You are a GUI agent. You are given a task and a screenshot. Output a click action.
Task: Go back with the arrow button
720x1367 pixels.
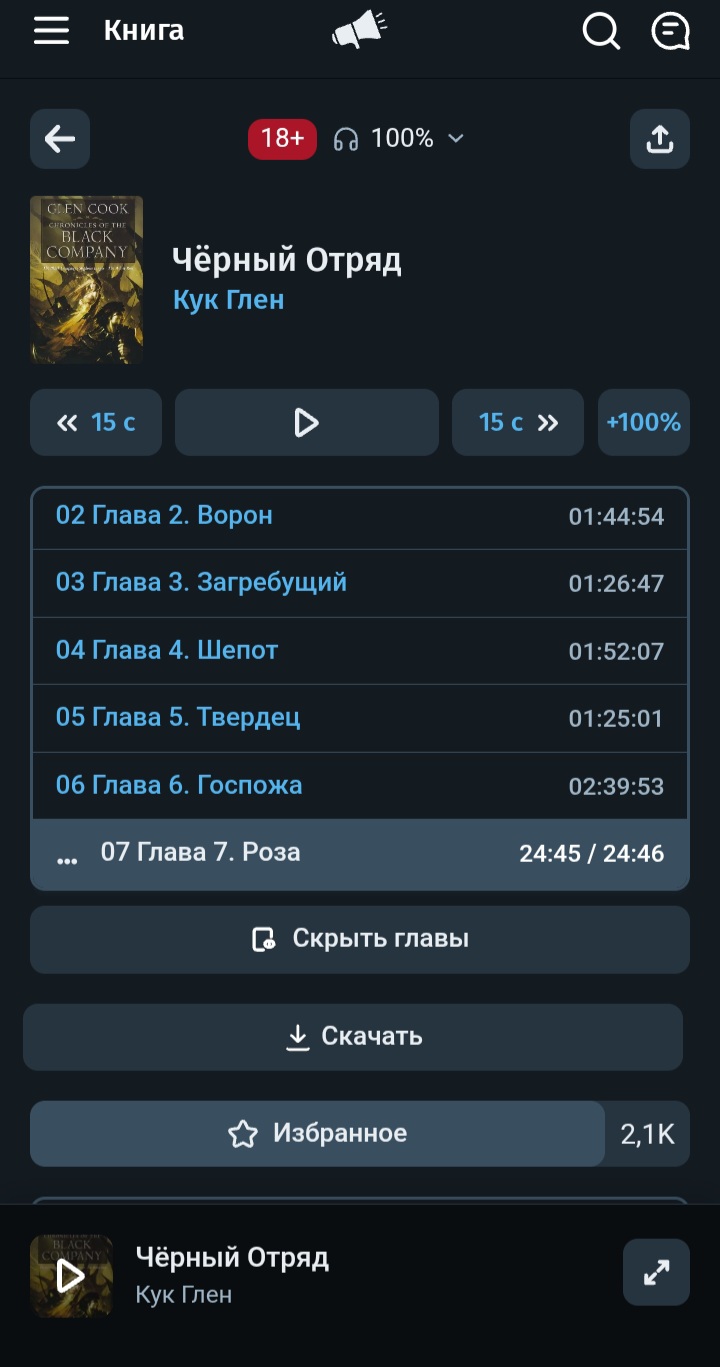(x=60, y=139)
